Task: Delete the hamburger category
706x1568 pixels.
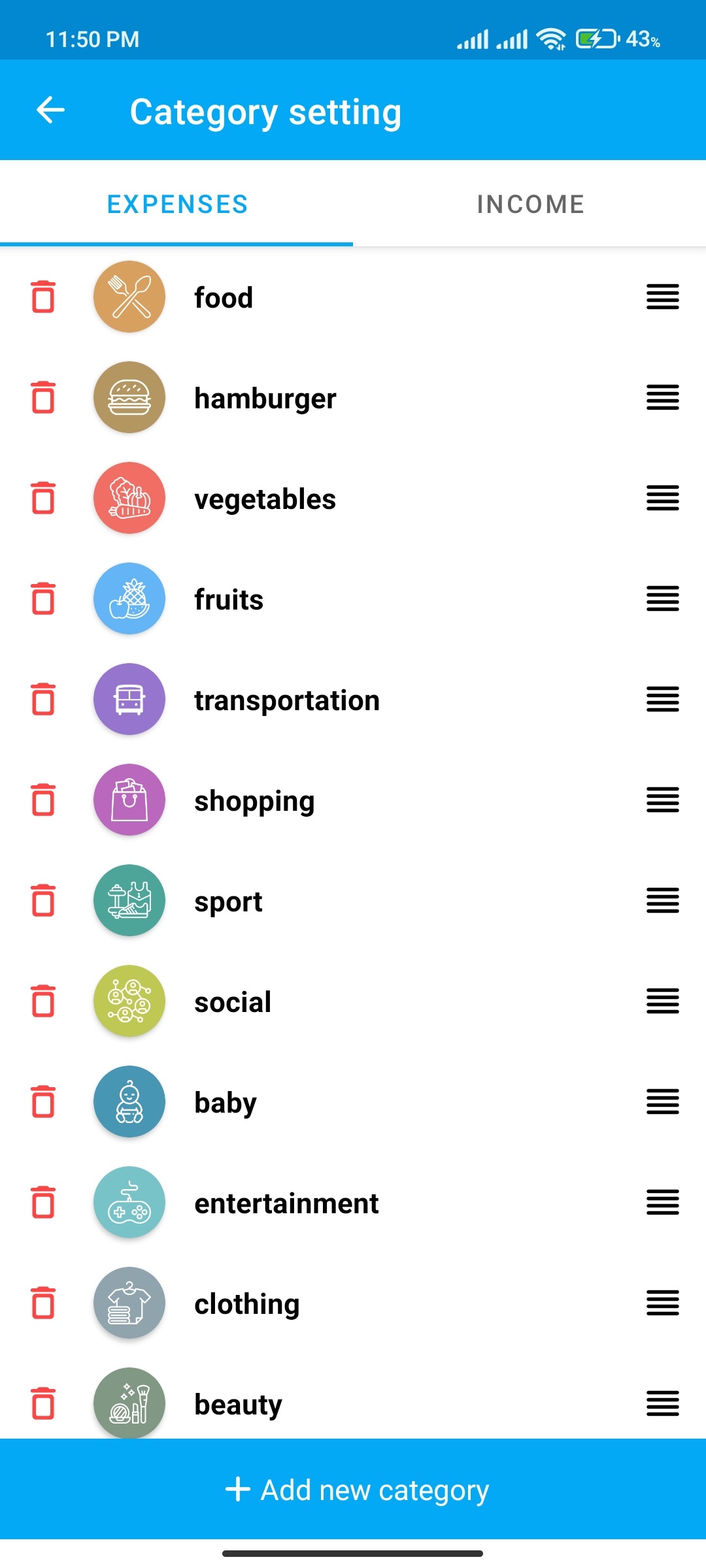Action: tap(43, 398)
